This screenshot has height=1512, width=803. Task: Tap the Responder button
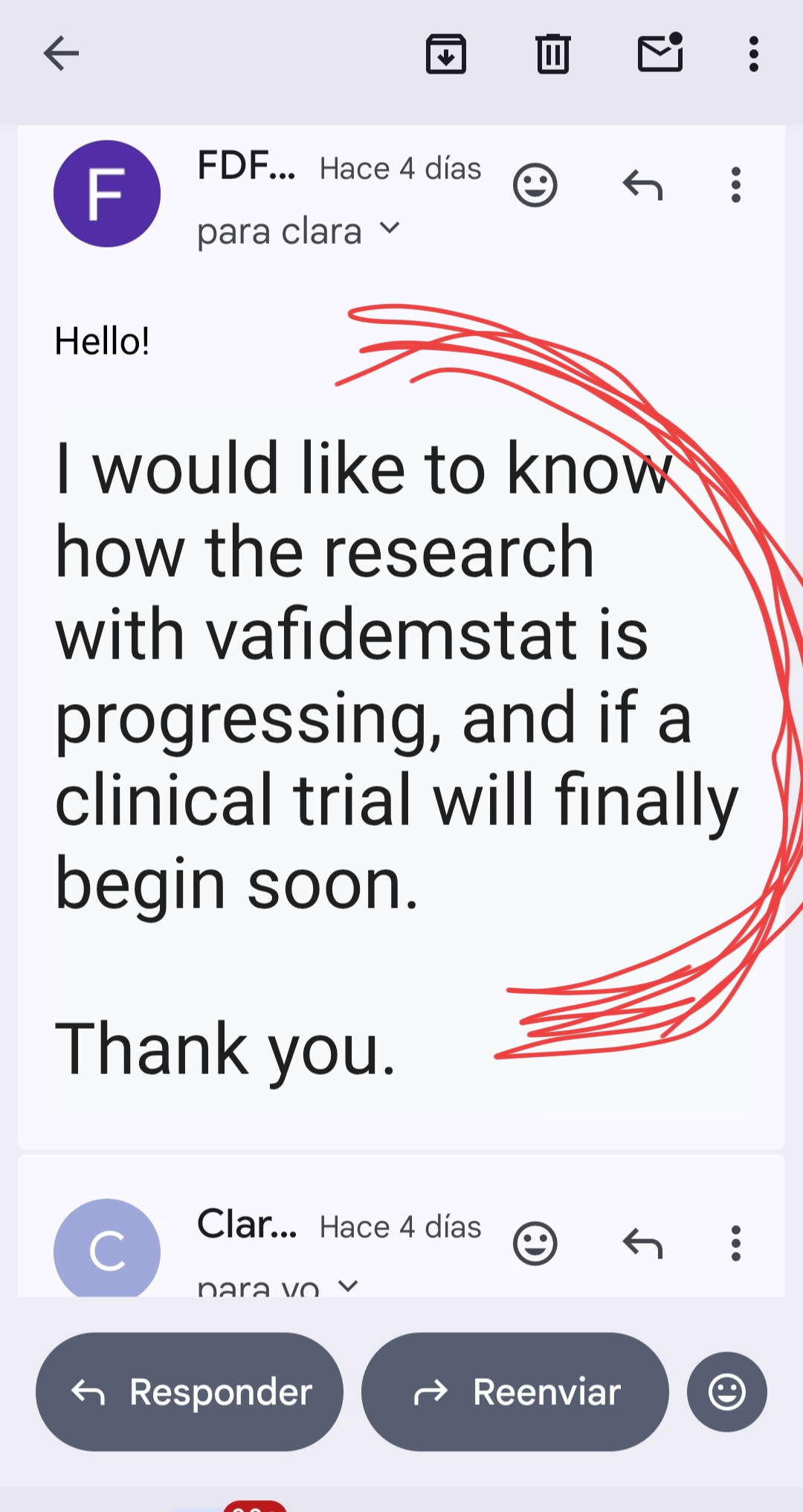coord(190,1392)
